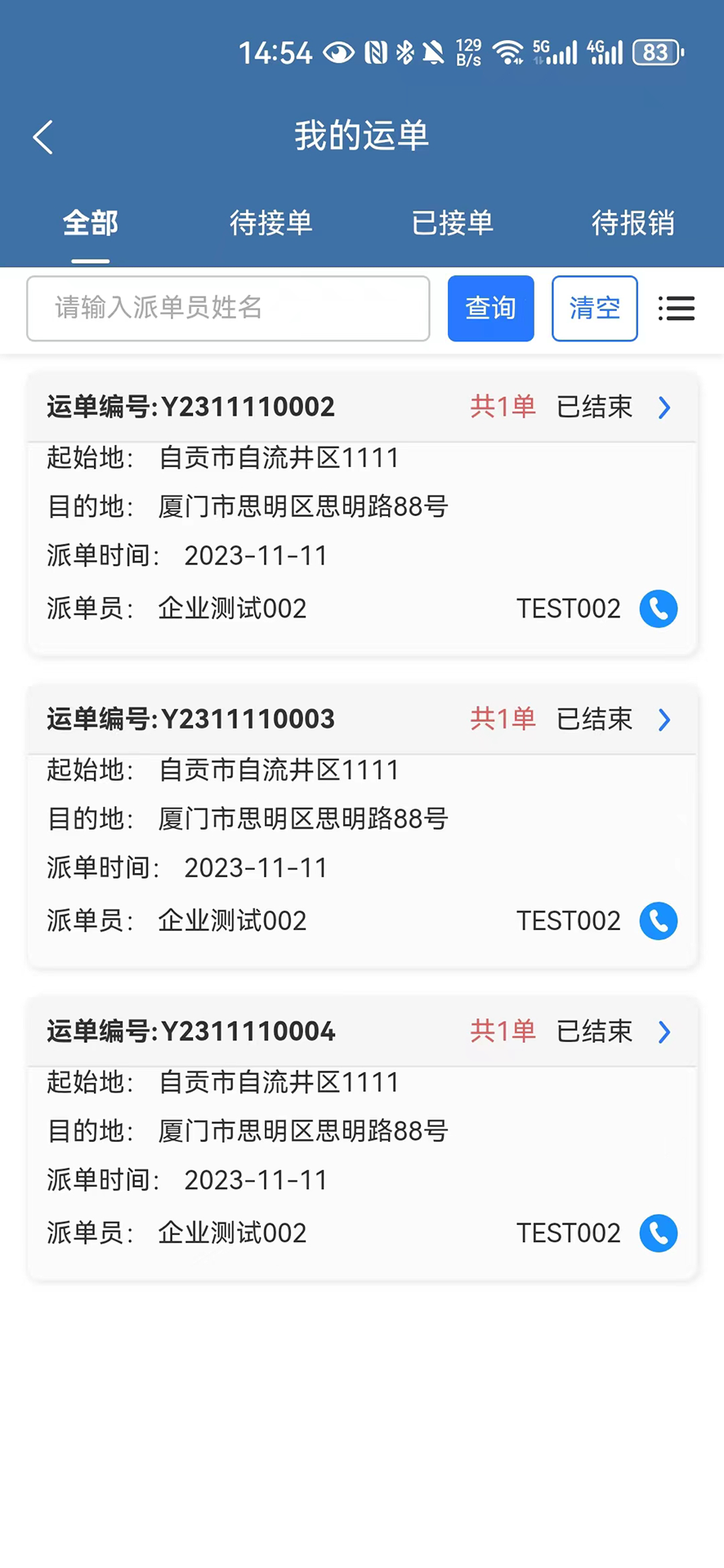Open waybill Y2311110003 via its chevron
The image size is (724, 1568).
click(665, 719)
